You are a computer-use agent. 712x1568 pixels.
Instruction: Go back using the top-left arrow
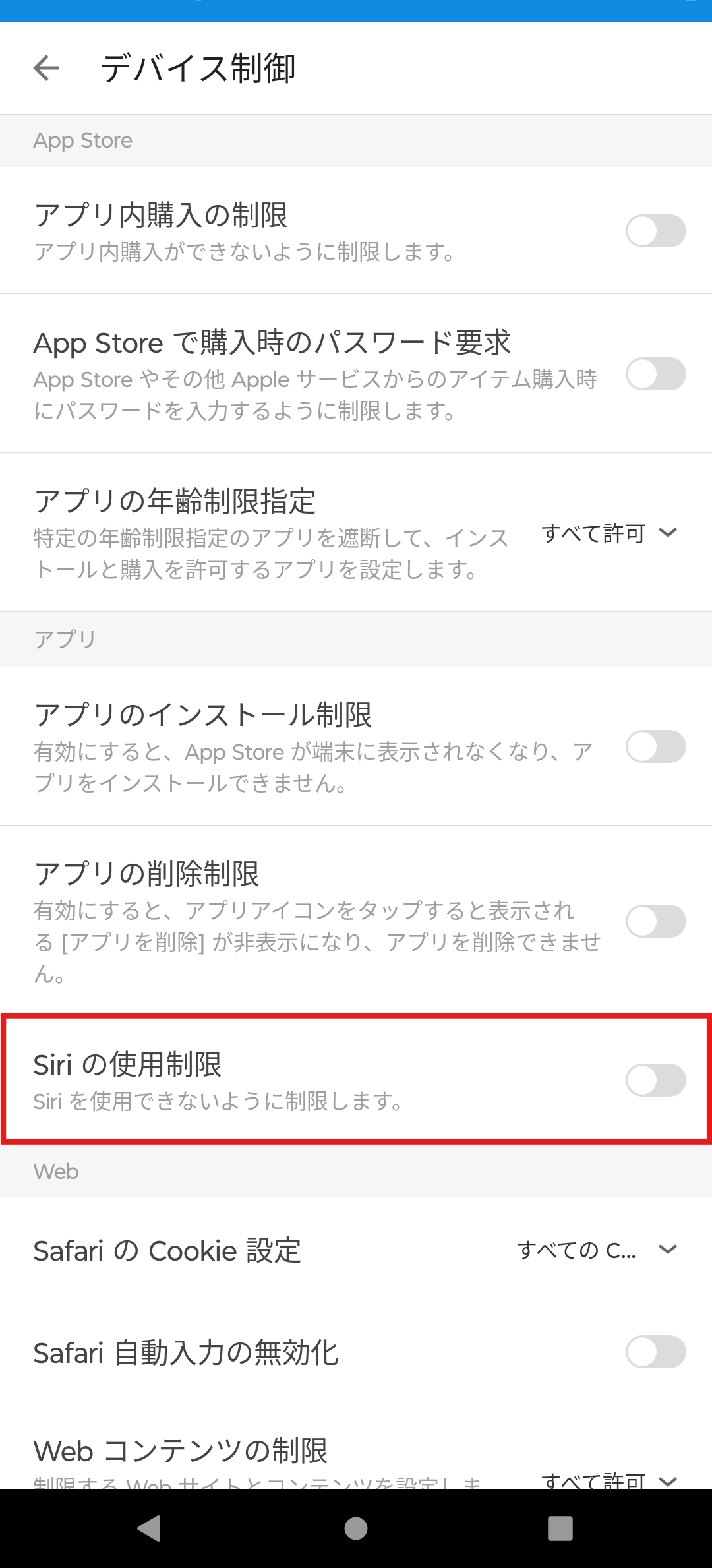[46, 68]
